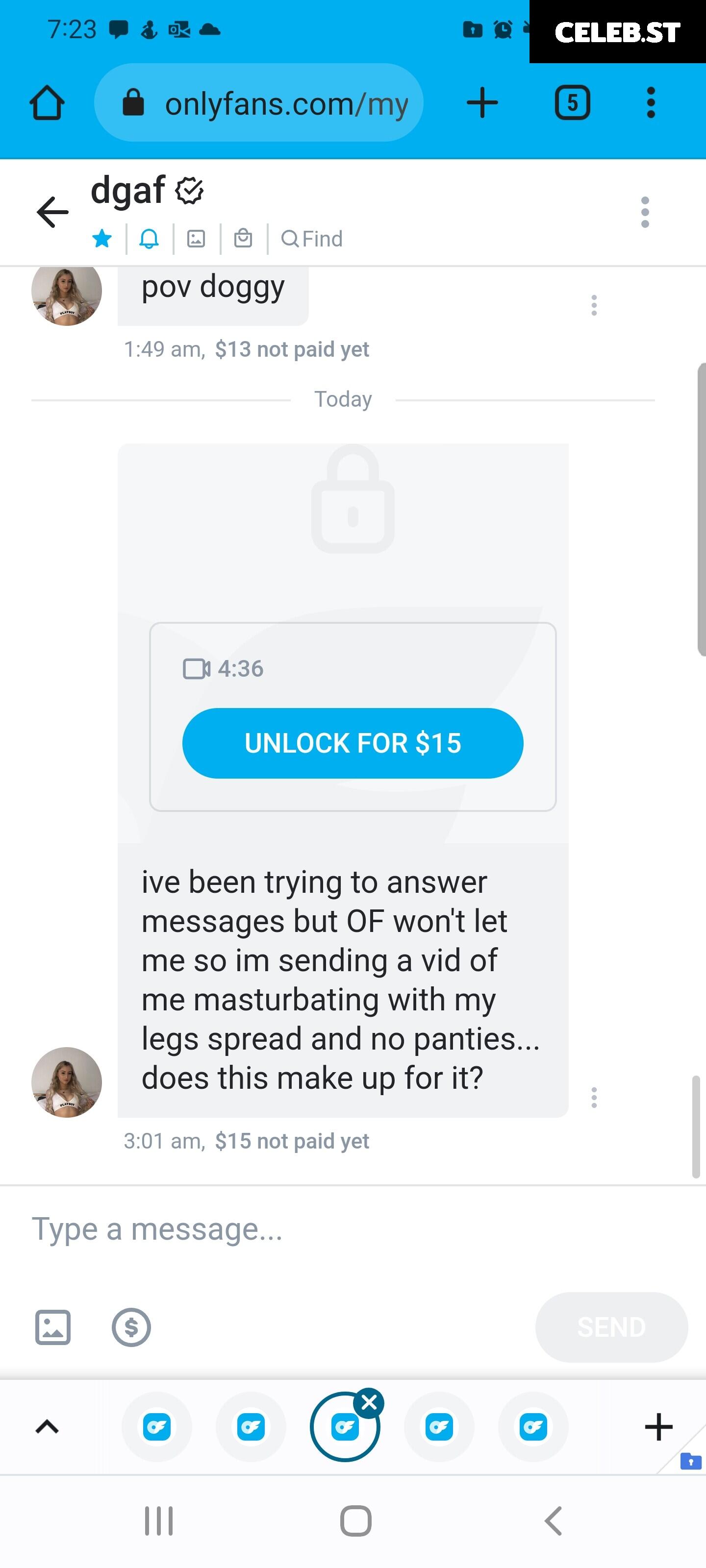Close the currently selected bottom tab
706x1568 pixels.
[369, 1402]
